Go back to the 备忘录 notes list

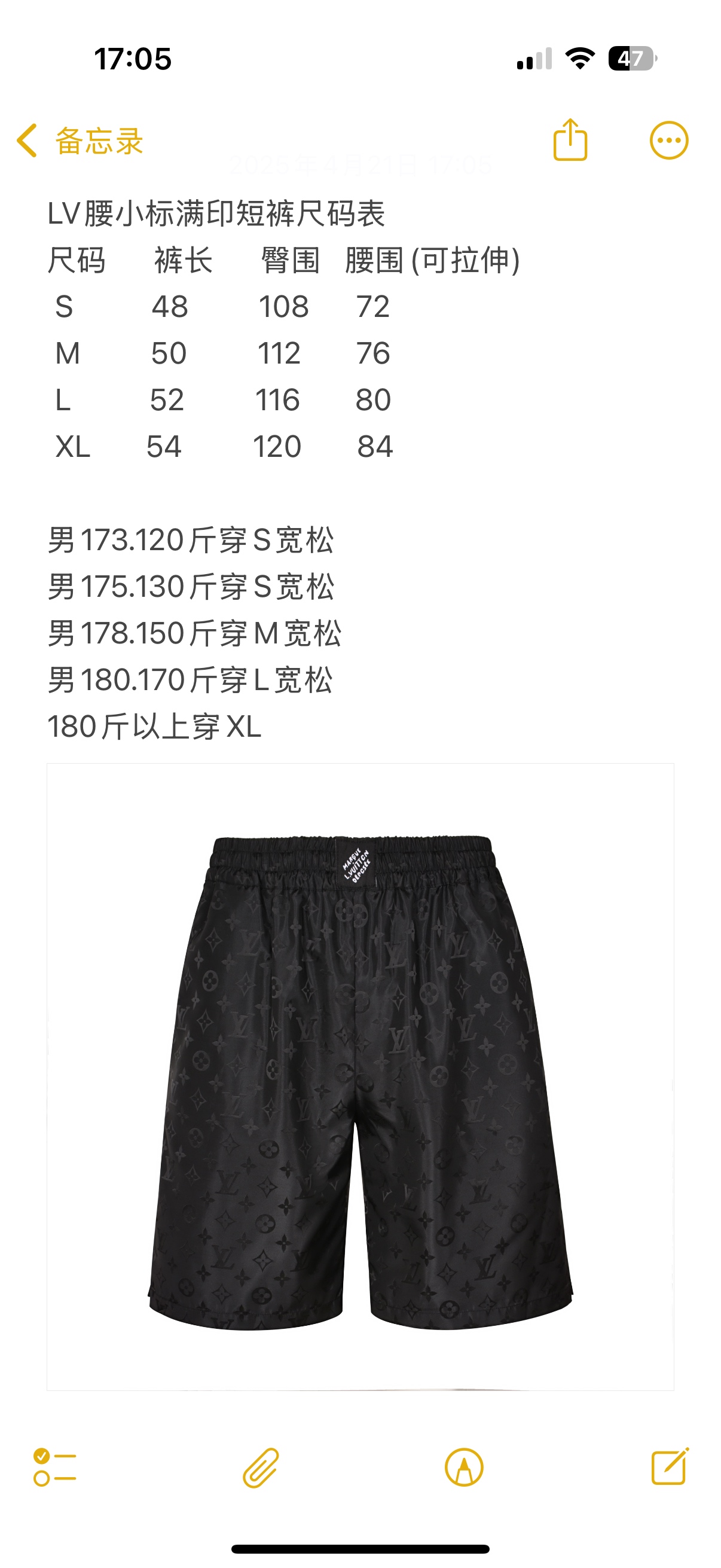point(79,141)
